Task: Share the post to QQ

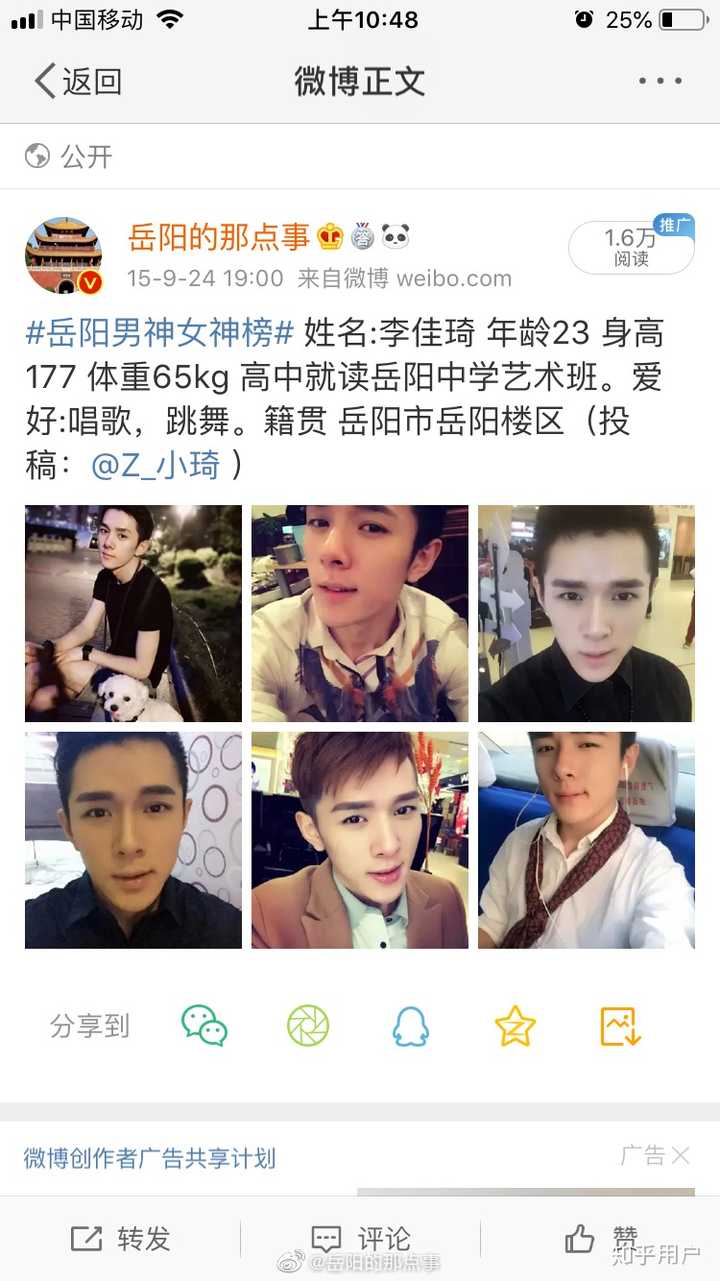Action: (x=411, y=1026)
